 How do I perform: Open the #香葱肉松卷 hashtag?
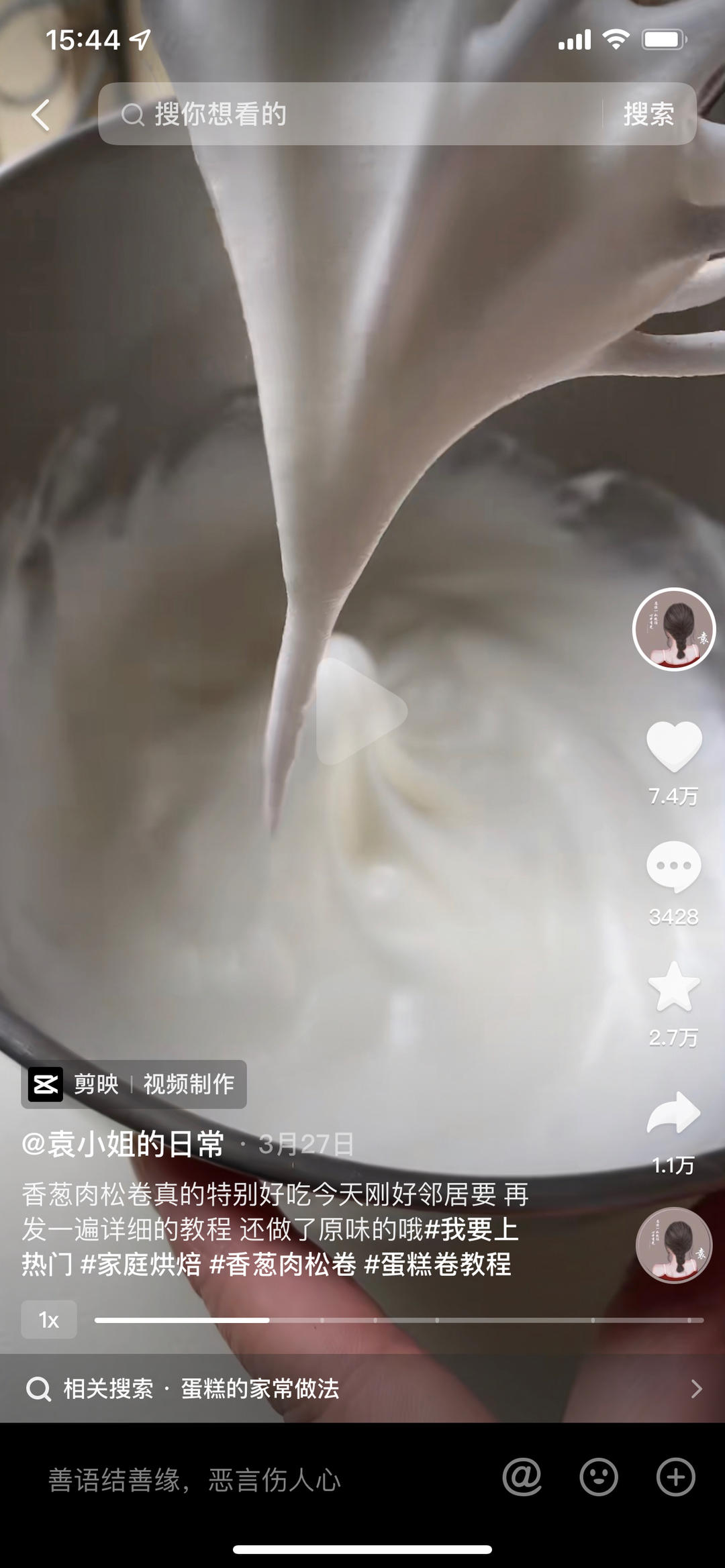[283, 1265]
